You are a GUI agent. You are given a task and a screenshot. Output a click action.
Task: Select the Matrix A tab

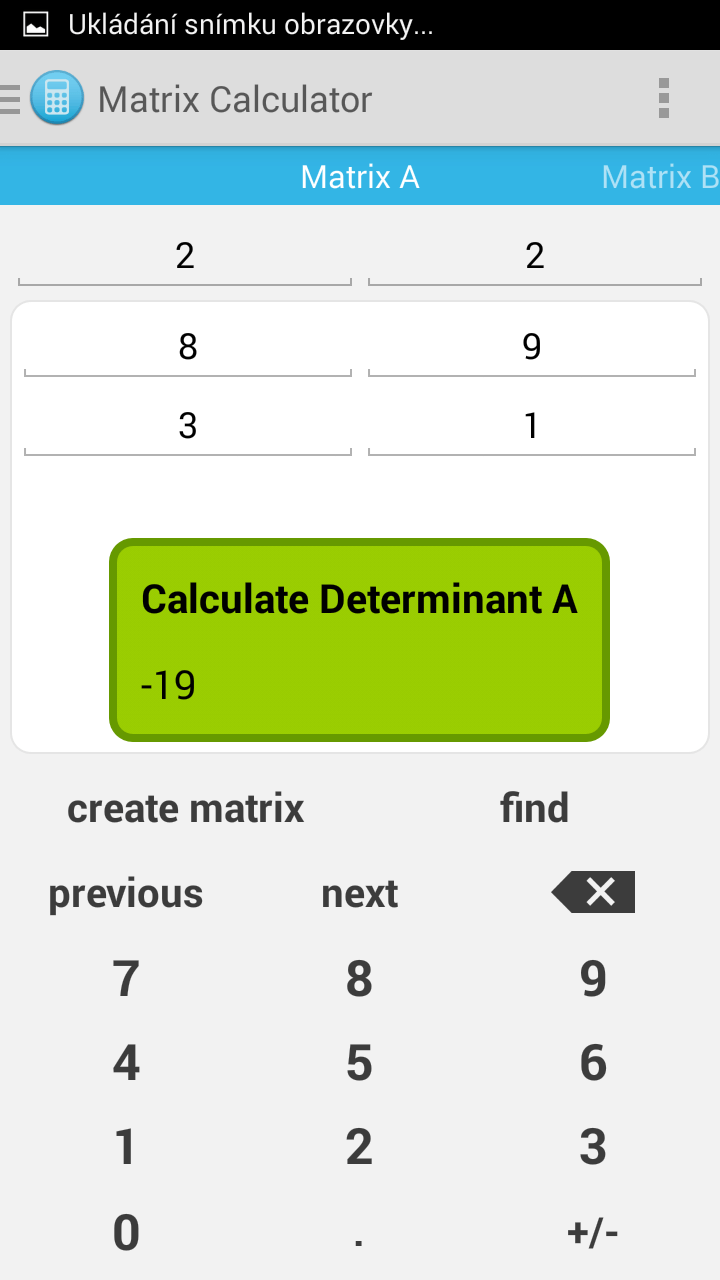(x=360, y=177)
